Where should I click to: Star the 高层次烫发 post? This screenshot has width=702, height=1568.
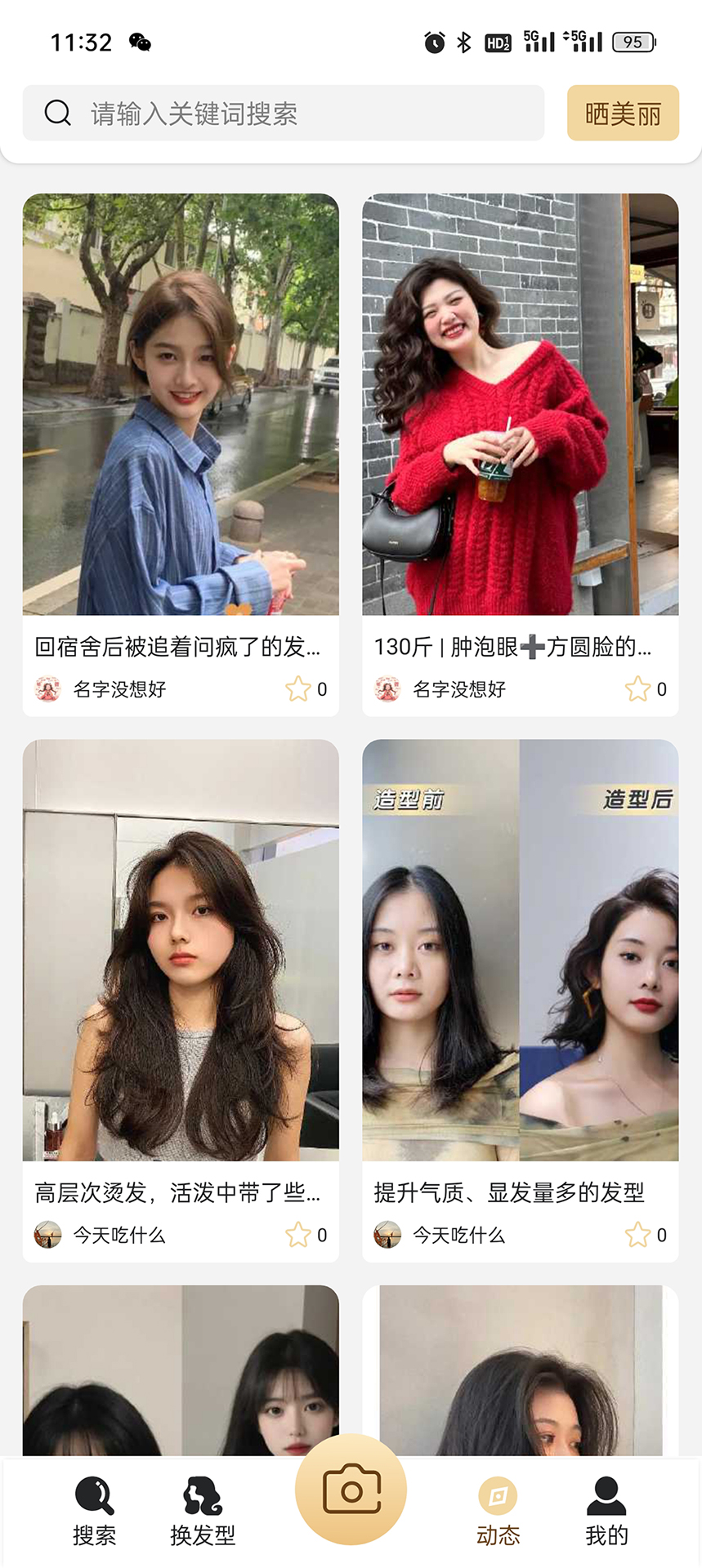pos(298,1235)
